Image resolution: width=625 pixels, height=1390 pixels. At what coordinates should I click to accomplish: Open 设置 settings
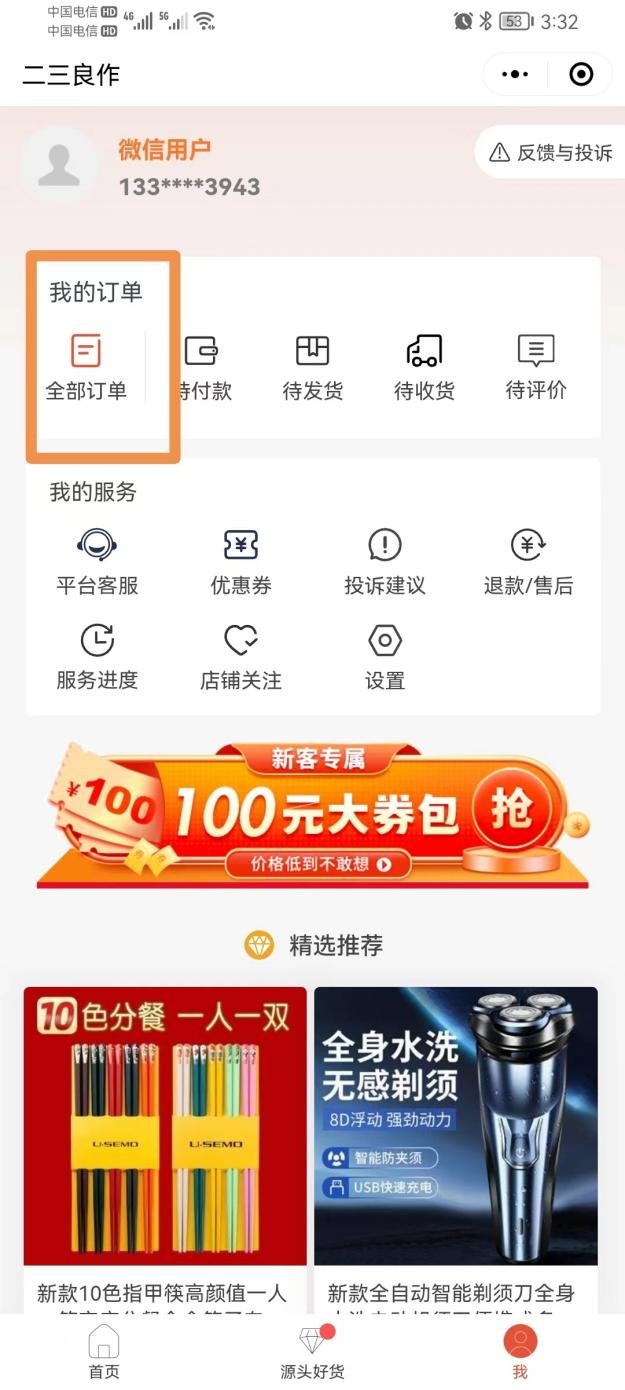(385, 658)
